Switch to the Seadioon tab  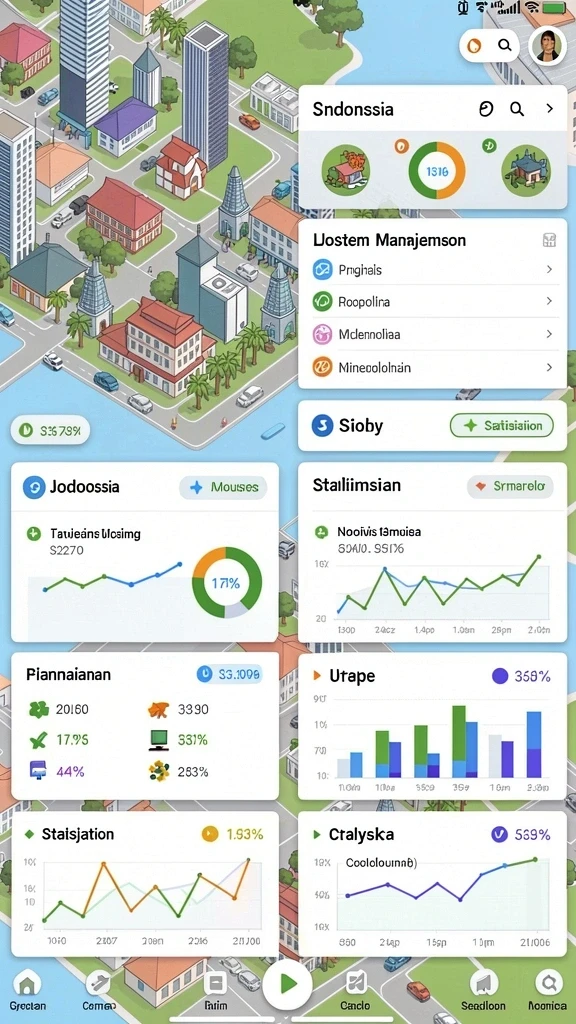483,991
